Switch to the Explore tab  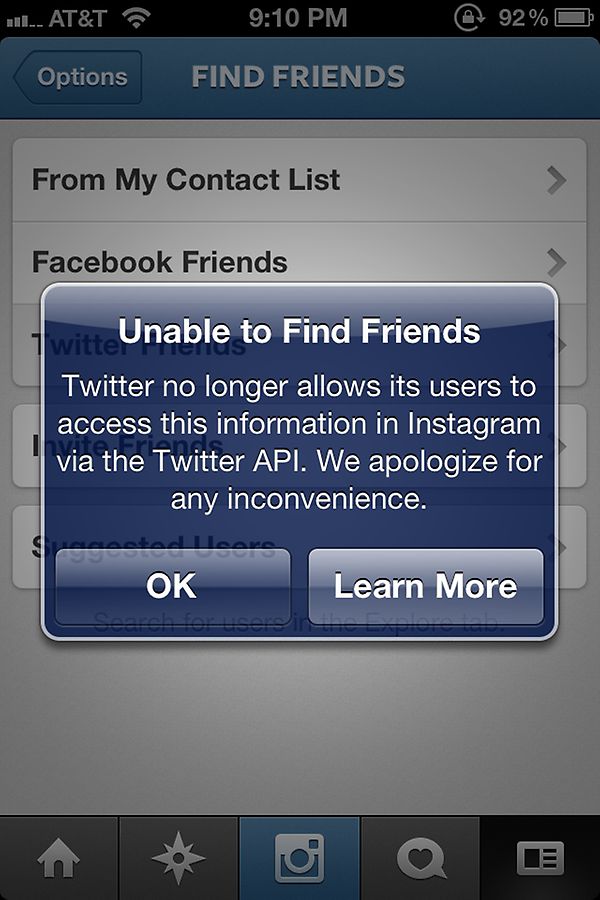[179, 858]
